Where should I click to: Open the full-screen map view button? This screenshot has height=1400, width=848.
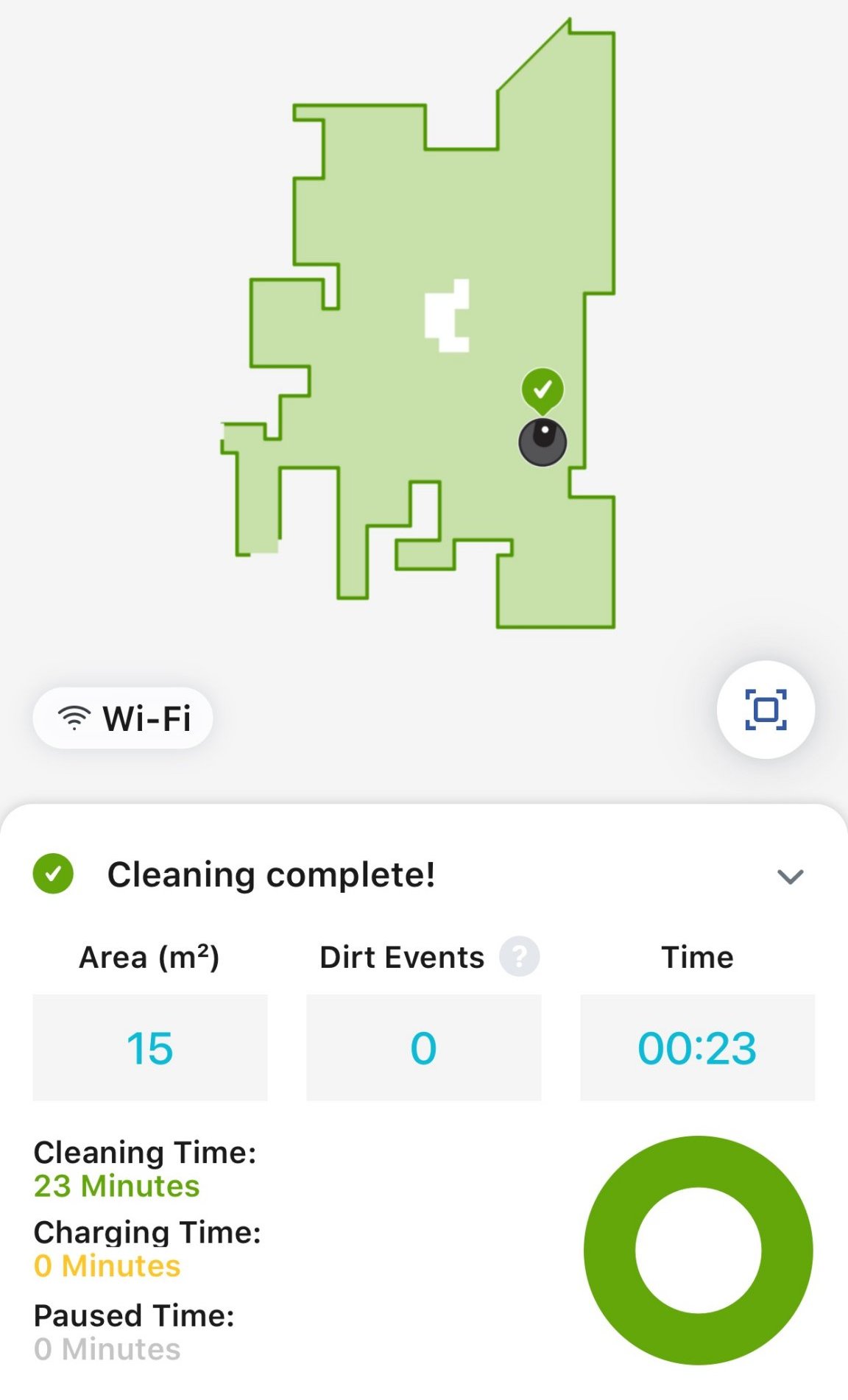tap(766, 710)
